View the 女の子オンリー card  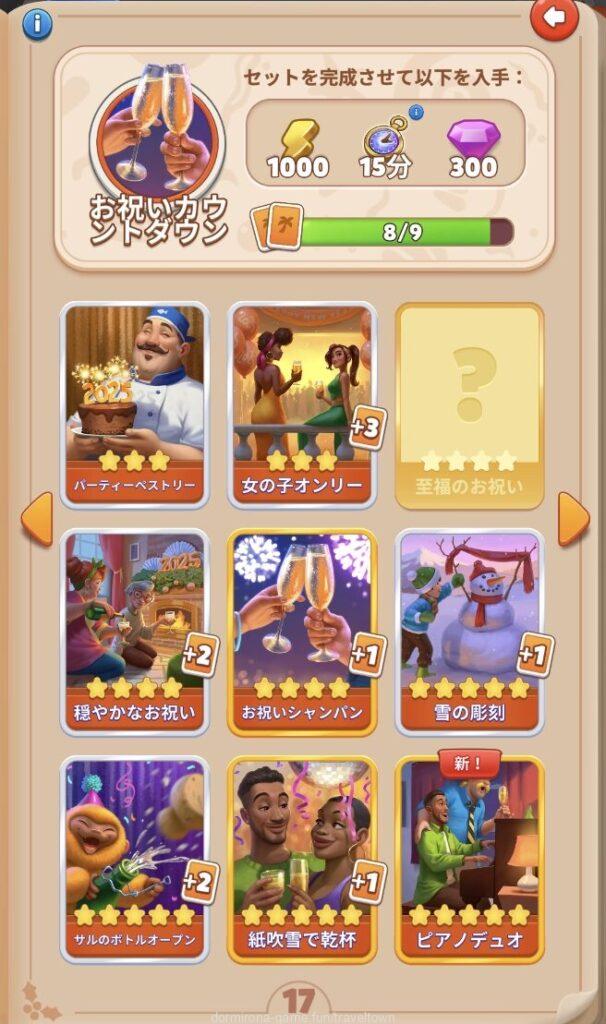click(x=303, y=405)
